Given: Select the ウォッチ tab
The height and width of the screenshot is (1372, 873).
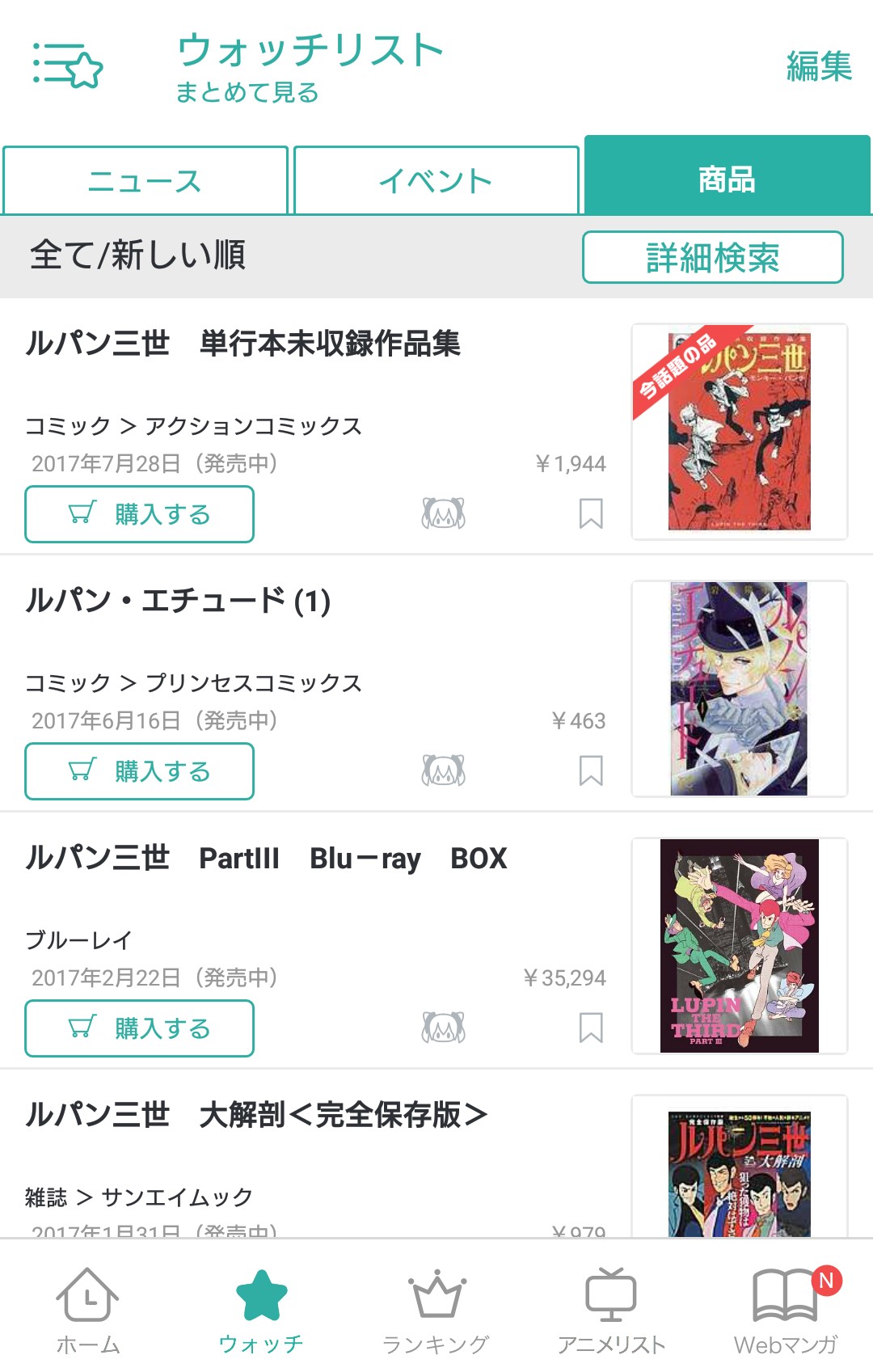Looking at the screenshot, I should coord(261,1310).
